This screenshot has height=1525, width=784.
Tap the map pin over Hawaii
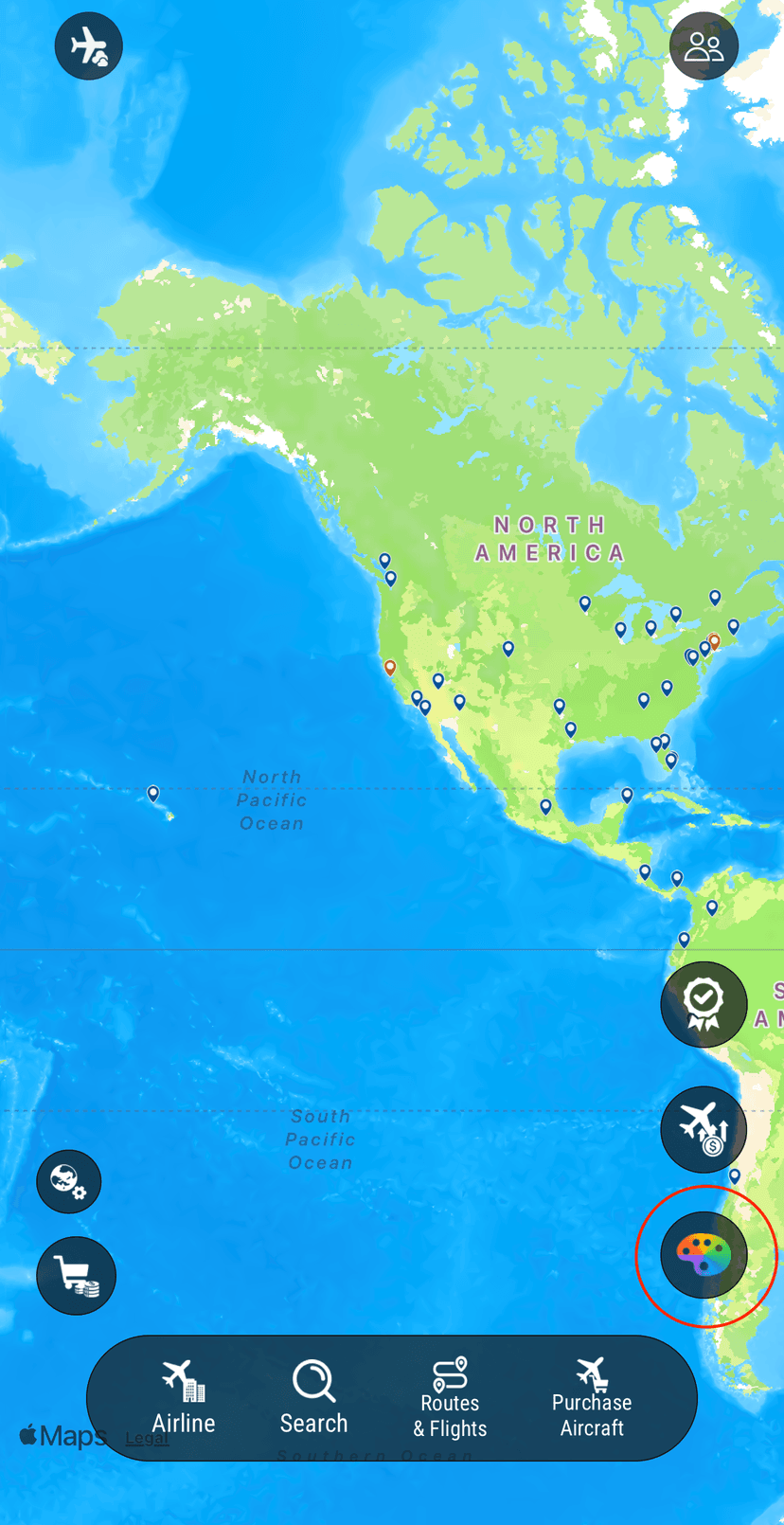point(153,793)
